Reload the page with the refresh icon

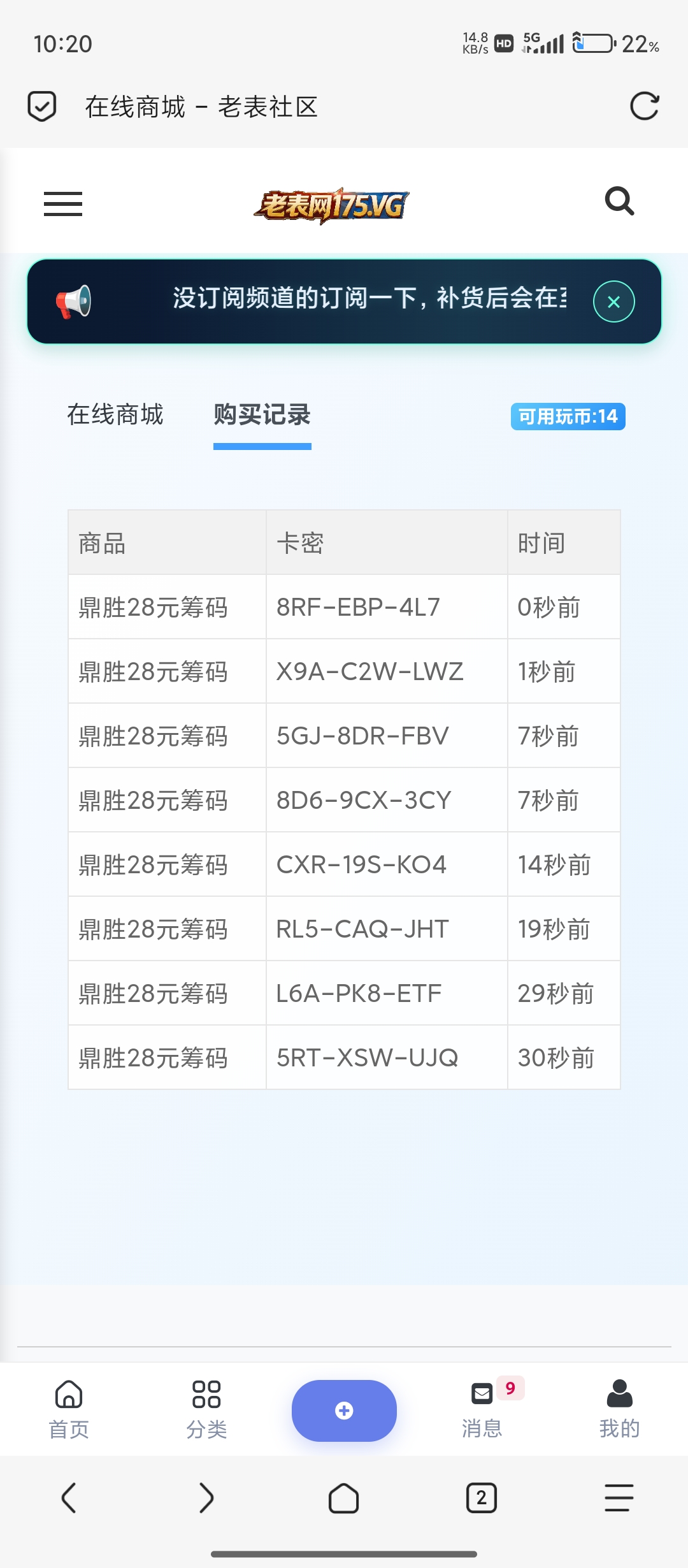click(x=644, y=106)
